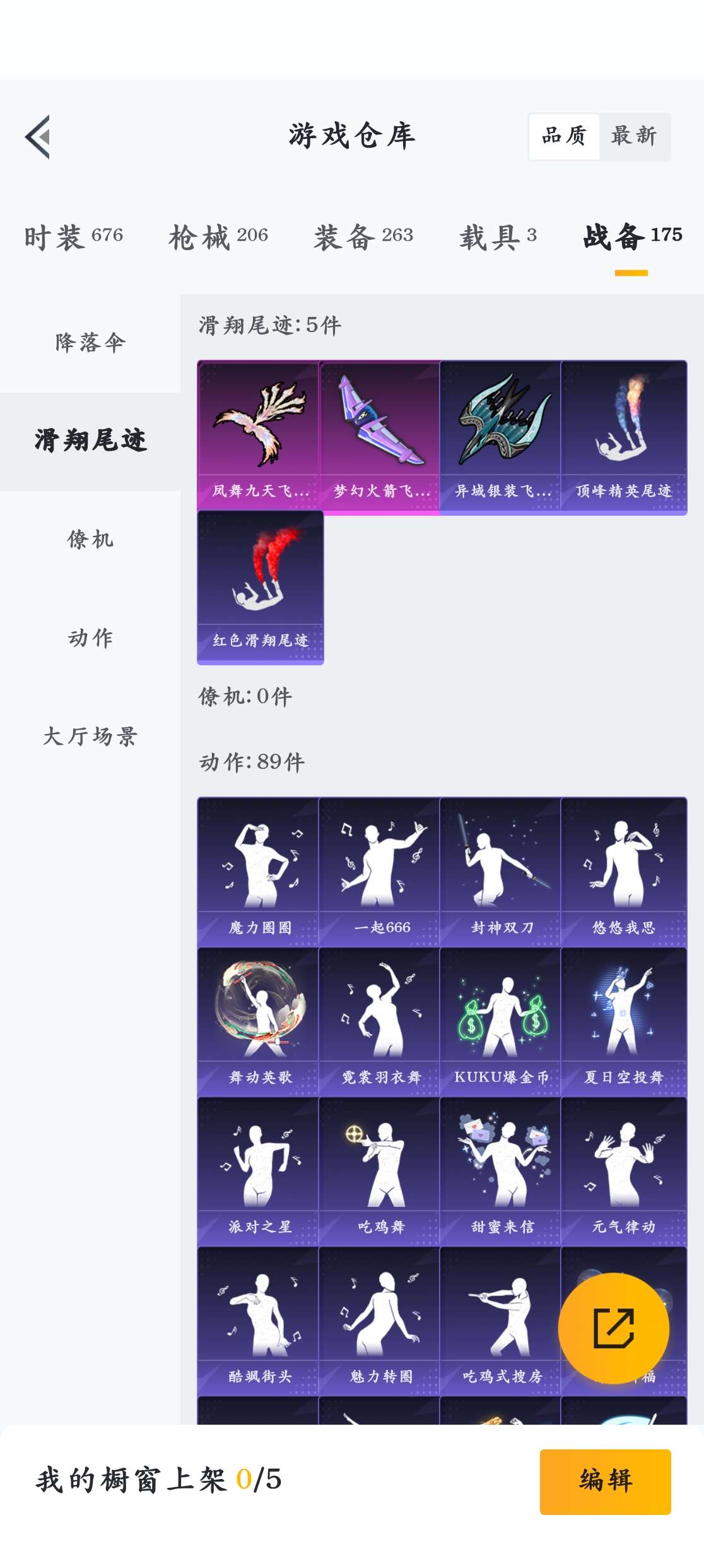Sort items by 品质
Viewport: 704px width, 1568px height.
(x=564, y=136)
